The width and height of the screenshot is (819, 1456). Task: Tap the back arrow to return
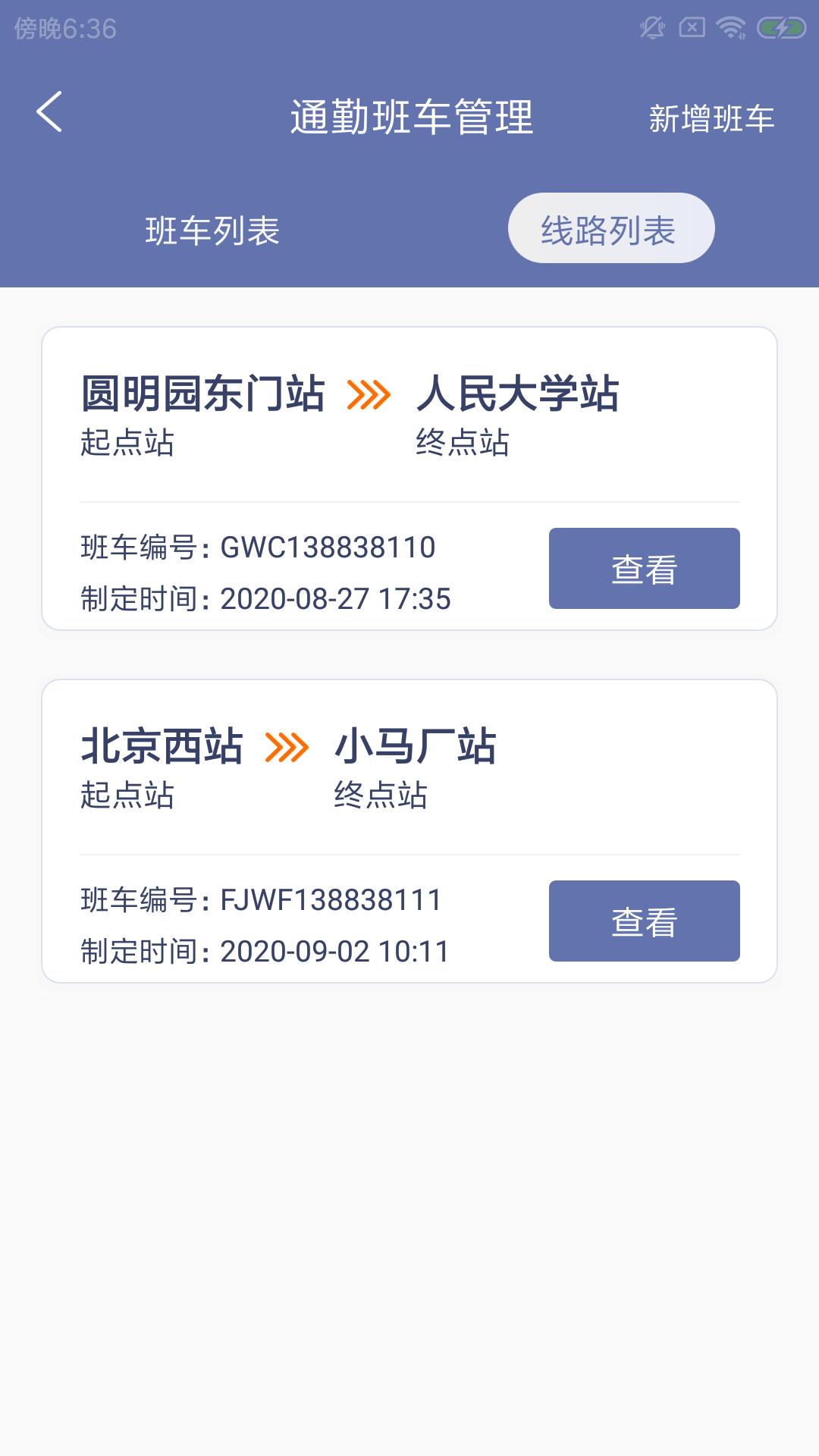pos(49,112)
